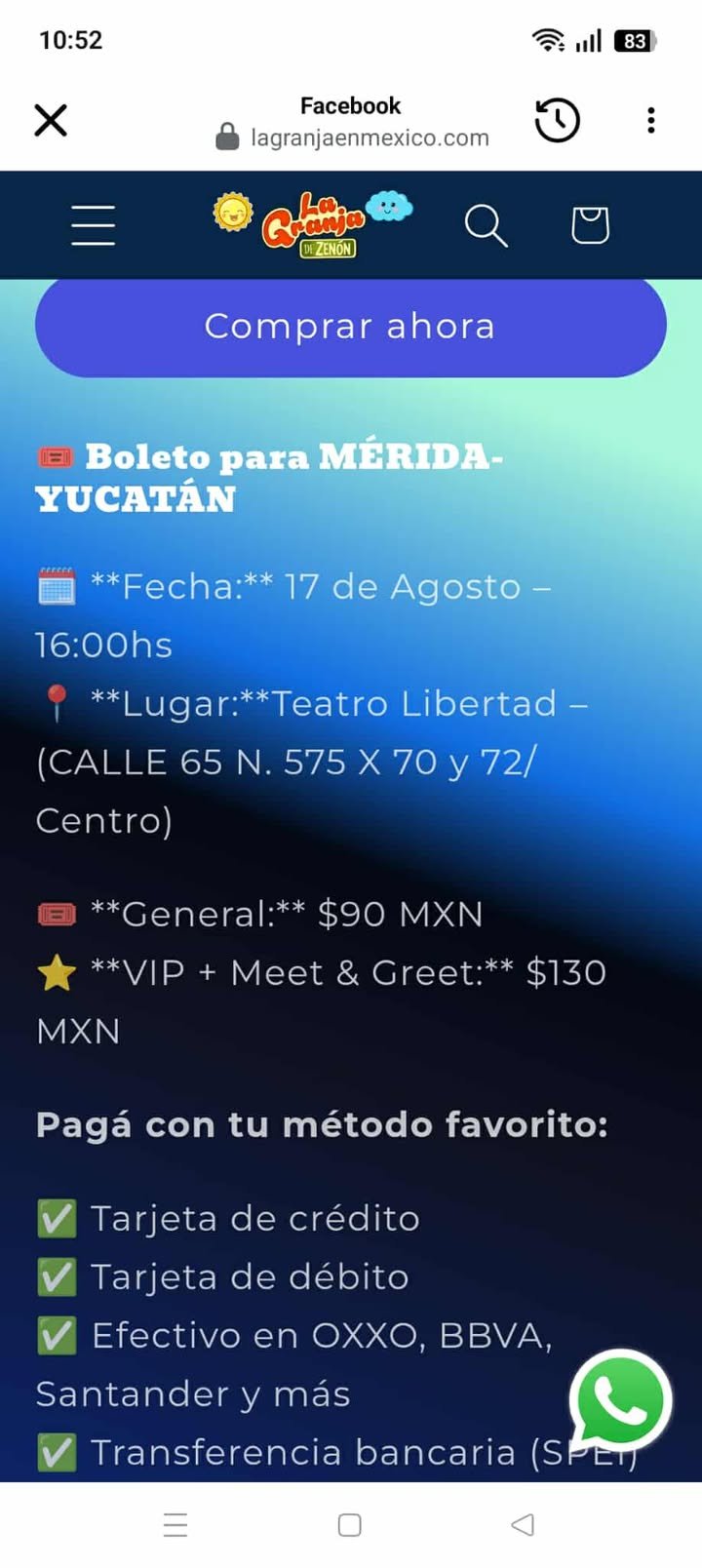Go to the system home screen
Screen dimensions: 702x1568
point(350,1524)
